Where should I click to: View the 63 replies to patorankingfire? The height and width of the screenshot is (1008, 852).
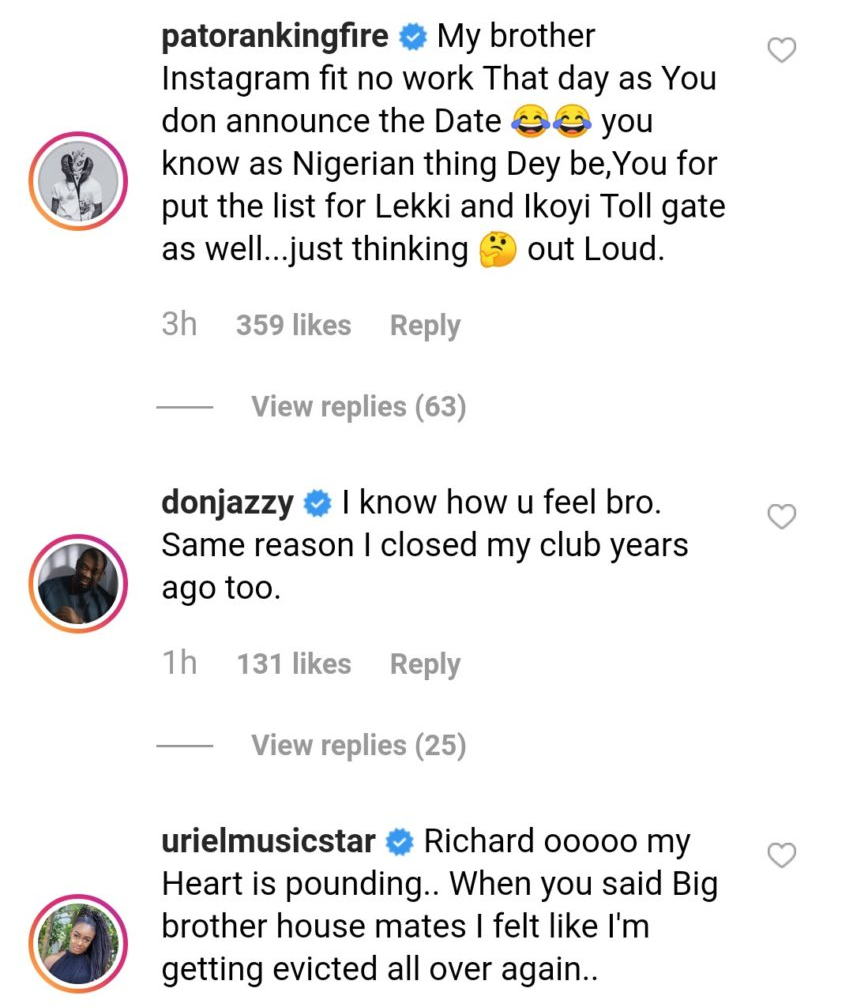click(358, 407)
